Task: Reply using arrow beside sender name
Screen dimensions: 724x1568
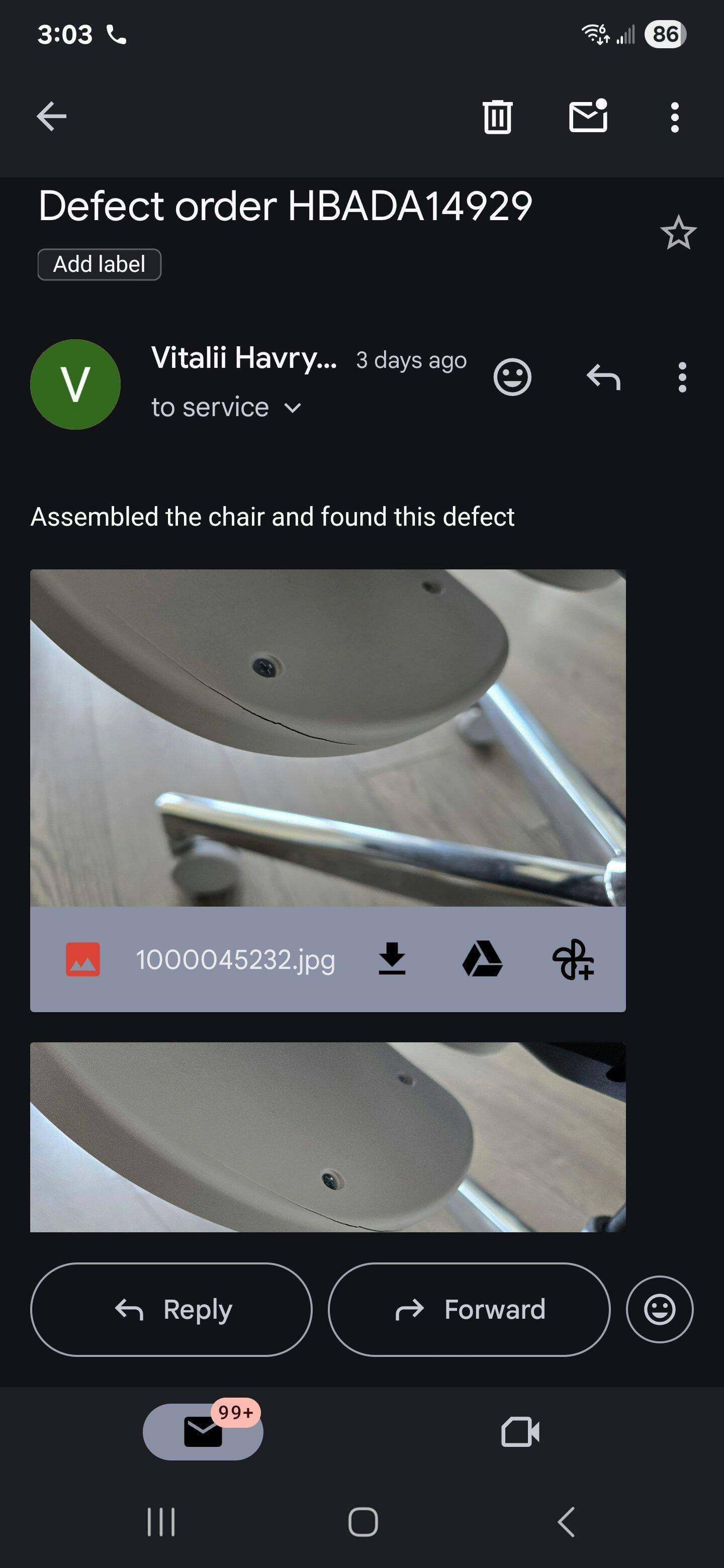Action: (603, 377)
